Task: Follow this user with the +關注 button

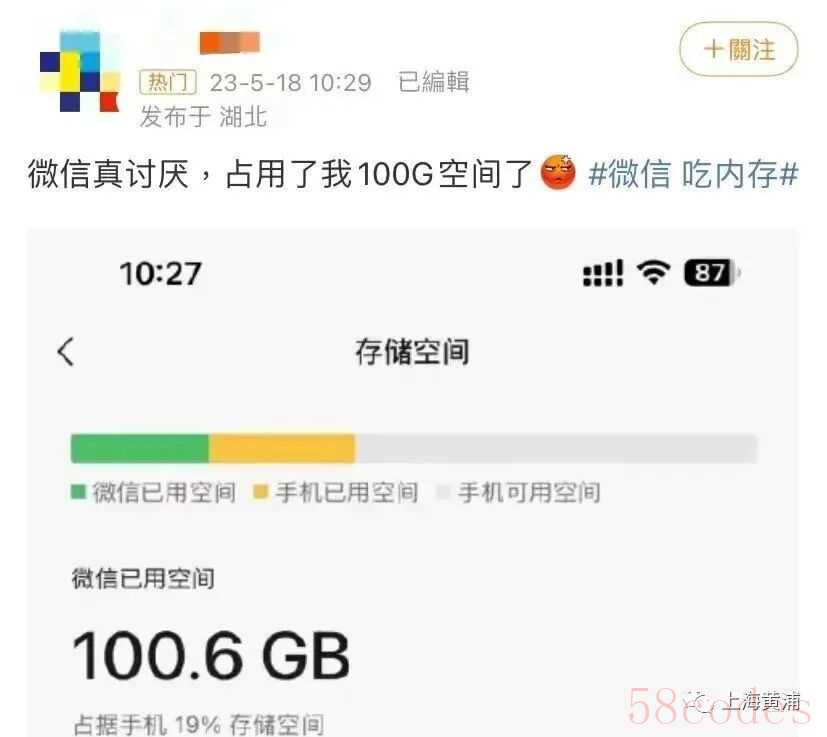Action: pyautogui.click(x=738, y=49)
